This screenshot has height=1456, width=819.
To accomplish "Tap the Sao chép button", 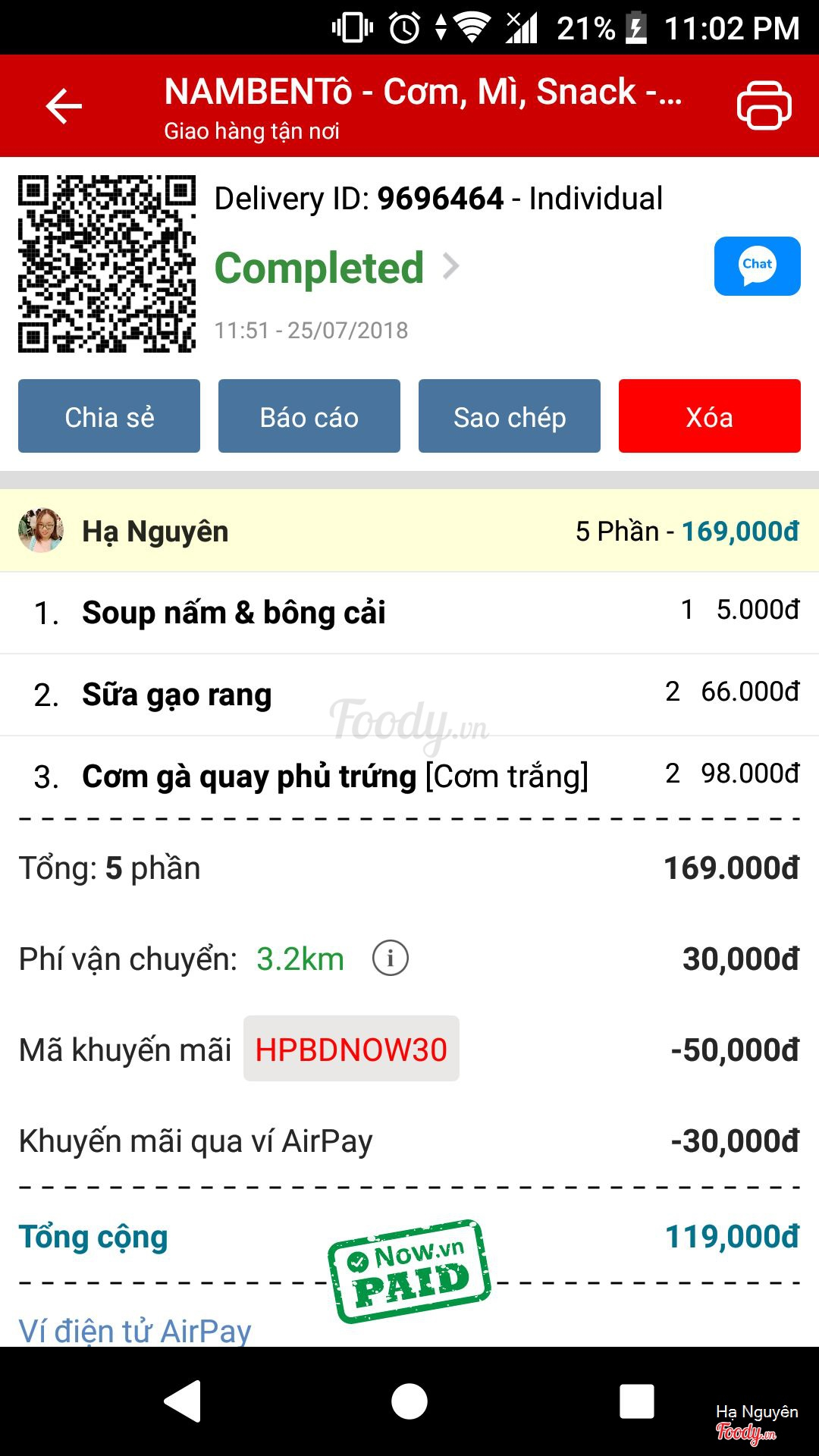I will coord(510,416).
